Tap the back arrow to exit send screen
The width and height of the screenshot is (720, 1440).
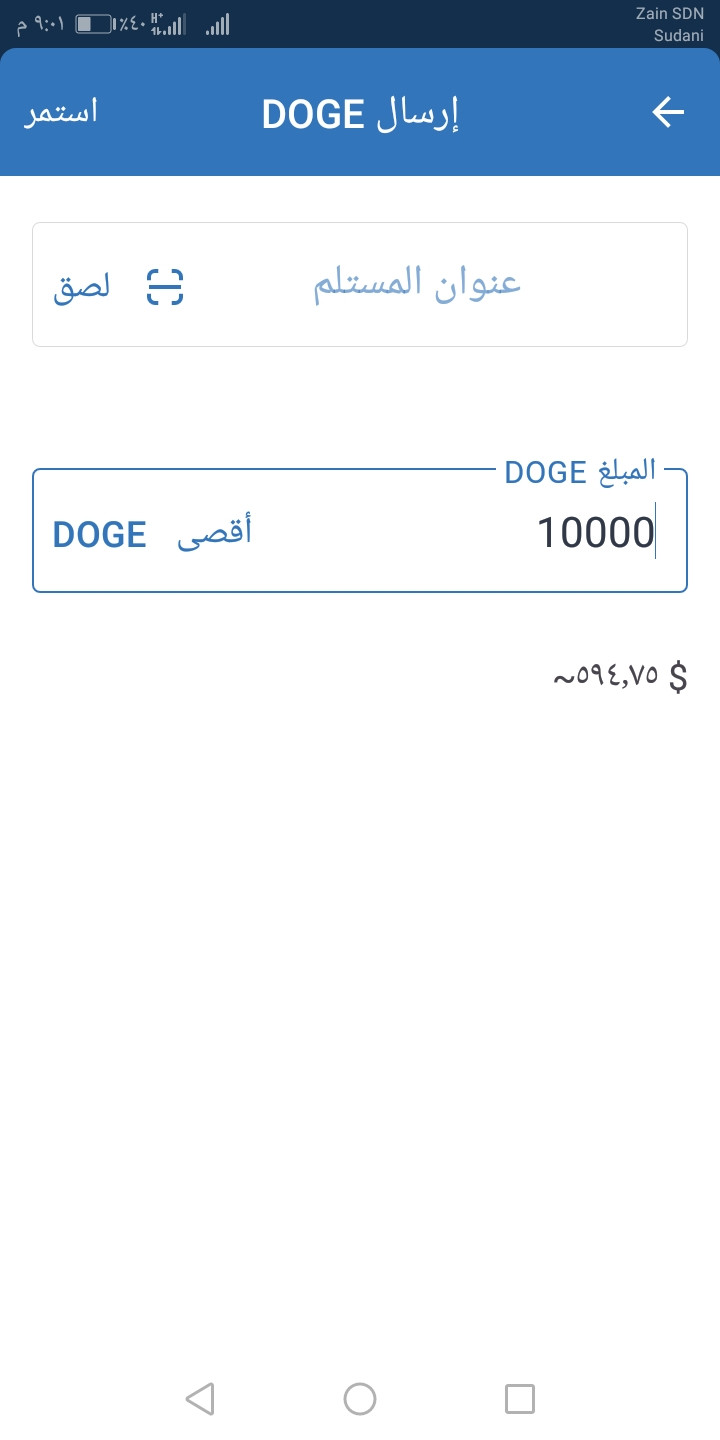667,112
